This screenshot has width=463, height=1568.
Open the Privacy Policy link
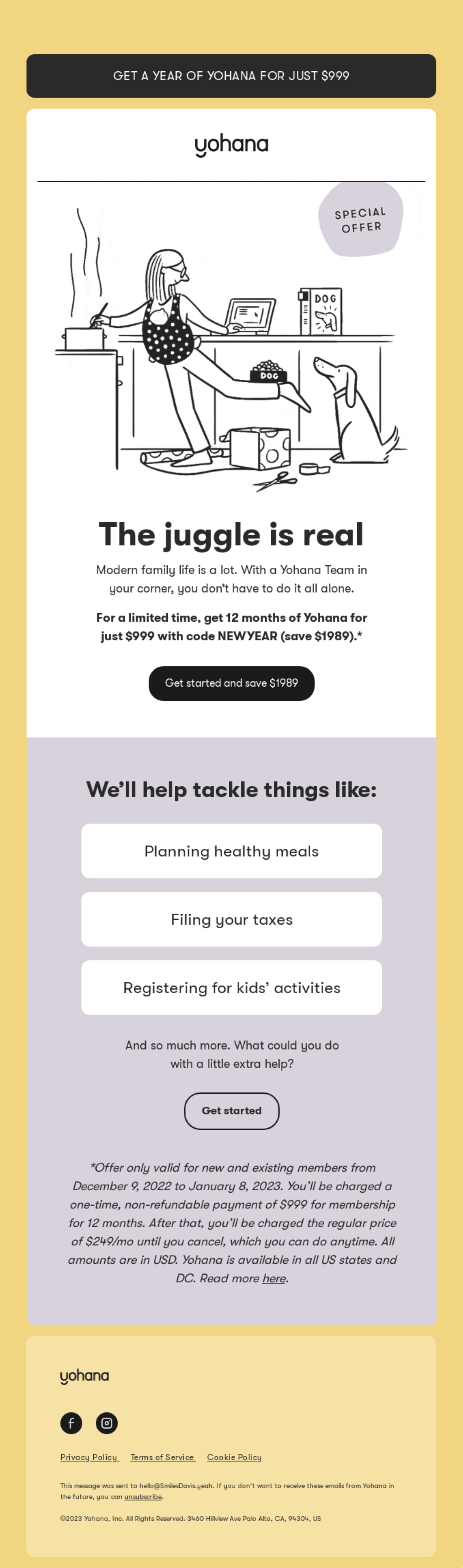[89, 1457]
